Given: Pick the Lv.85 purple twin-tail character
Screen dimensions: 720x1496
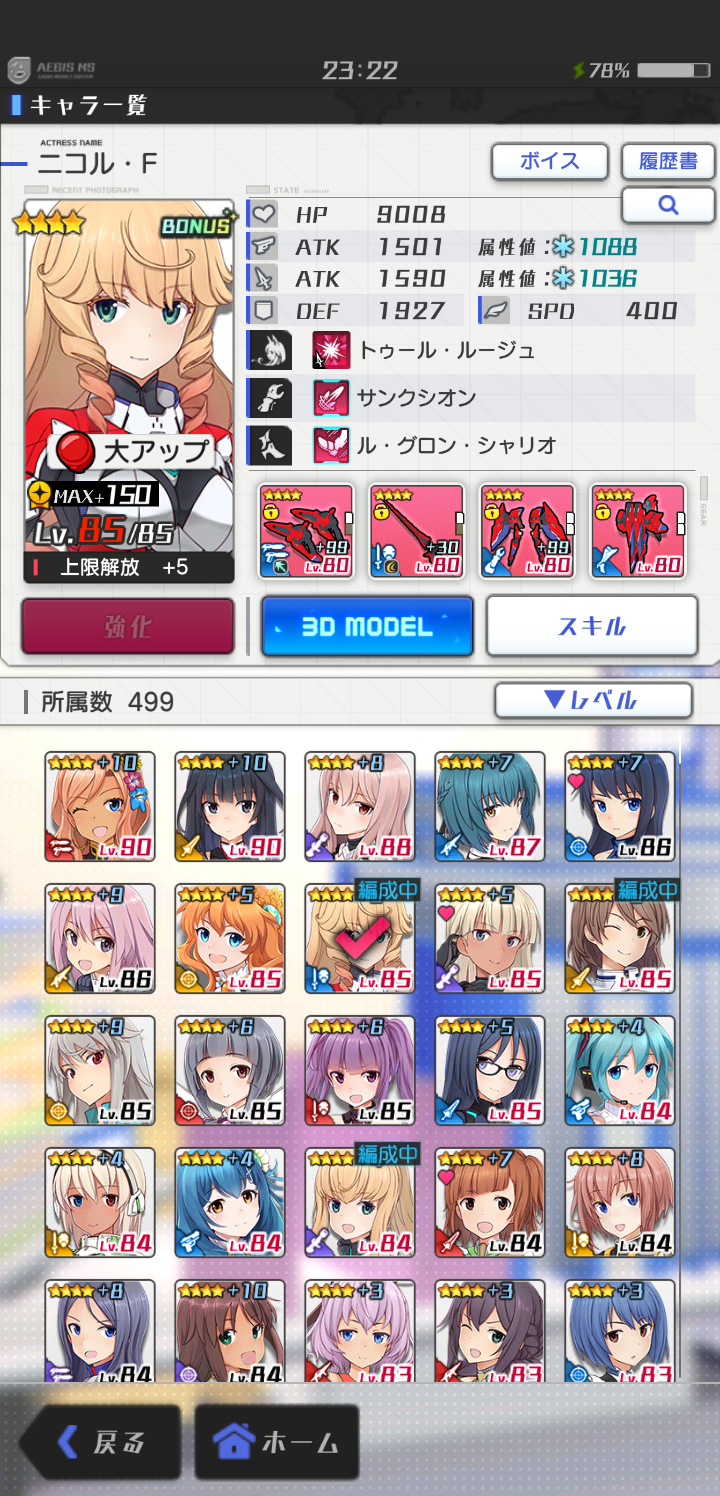Looking at the screenshot, I should [x=360, y=1070].
